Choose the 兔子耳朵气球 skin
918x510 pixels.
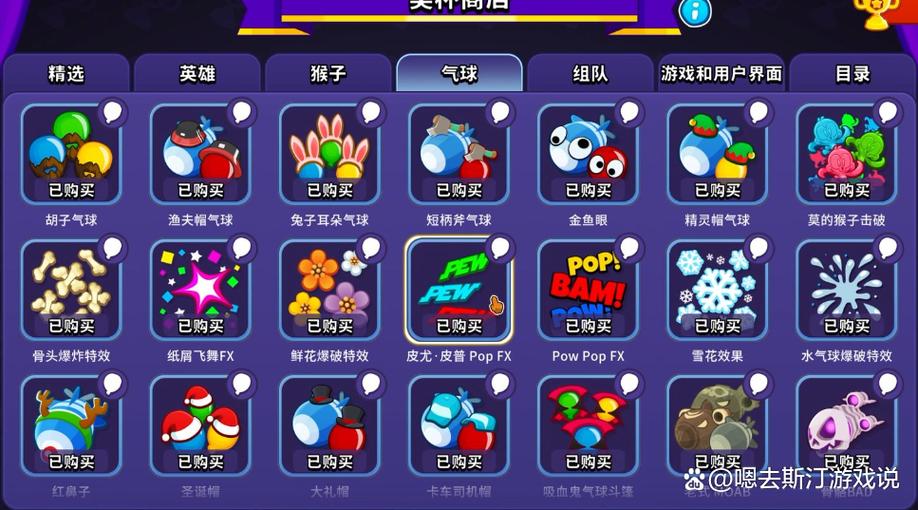pos(330,155)
